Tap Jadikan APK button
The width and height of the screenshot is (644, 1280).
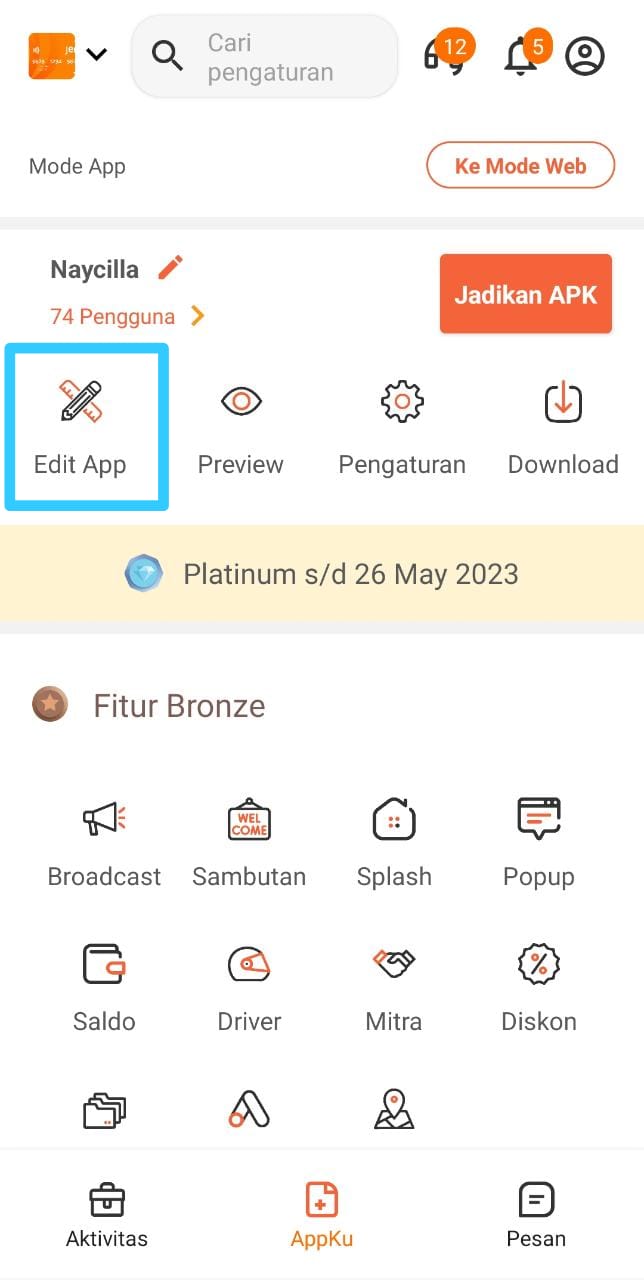click(x=525, y=294)
